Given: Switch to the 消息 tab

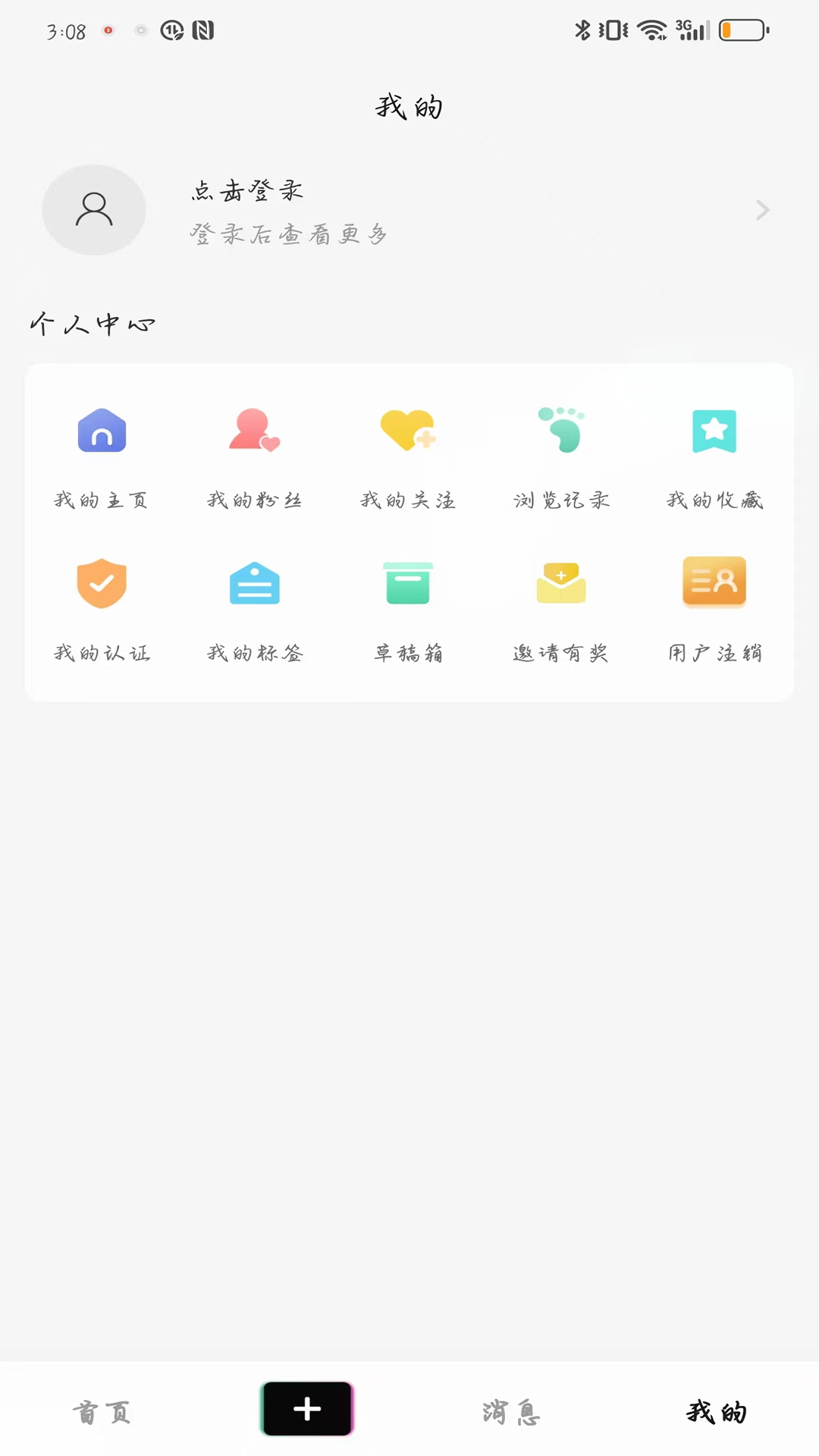Looking at the screenshot, I should coord(511,1412).
